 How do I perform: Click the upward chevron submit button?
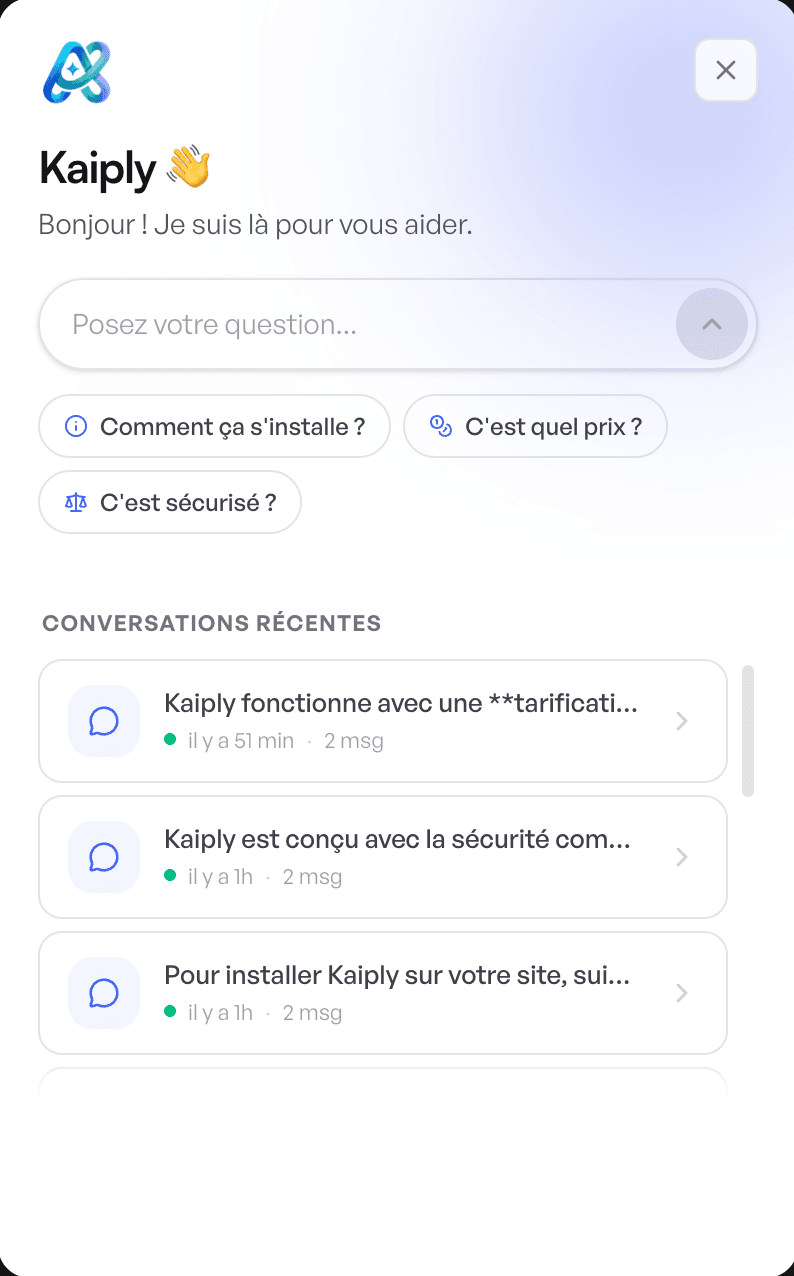pyautogui.click(x=711, y=324)
